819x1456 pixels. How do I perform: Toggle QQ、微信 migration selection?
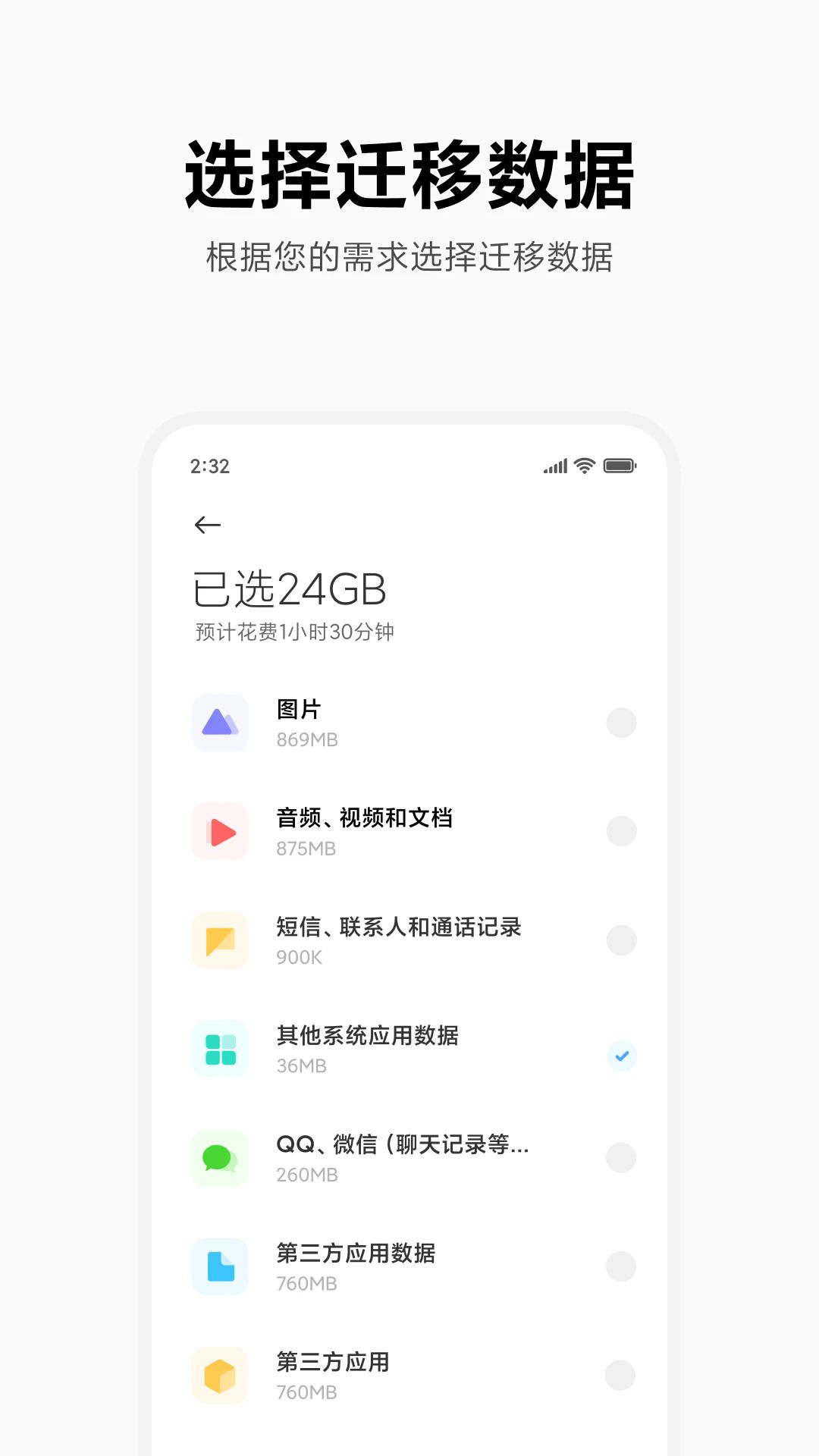tap(622, 1159)
